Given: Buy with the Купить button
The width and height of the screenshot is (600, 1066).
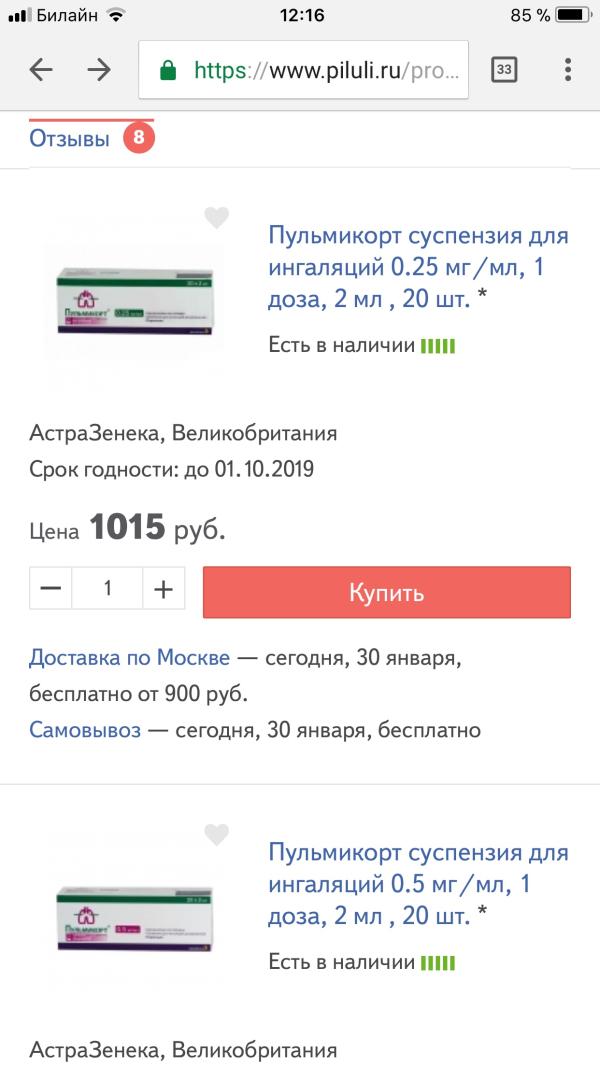Looking at the screenshot, I should 386,592.
